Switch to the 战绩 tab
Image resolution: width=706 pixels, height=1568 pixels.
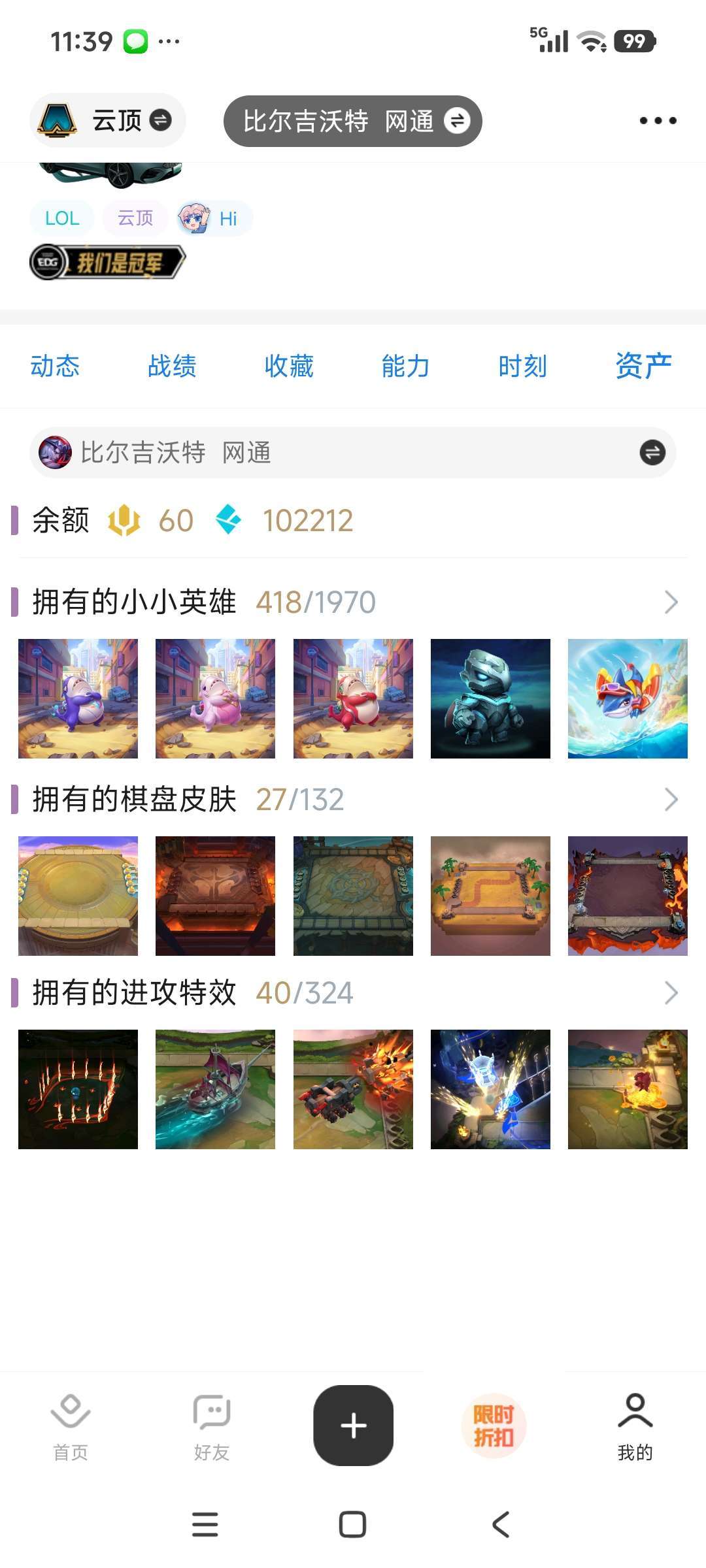click(172, 366)
